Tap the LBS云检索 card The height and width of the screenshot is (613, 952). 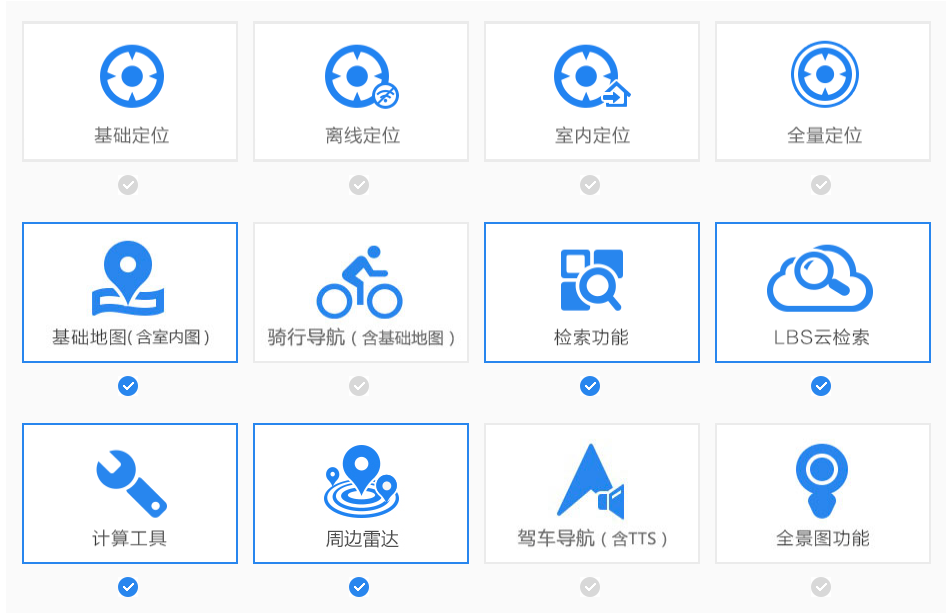coord(823,292)
